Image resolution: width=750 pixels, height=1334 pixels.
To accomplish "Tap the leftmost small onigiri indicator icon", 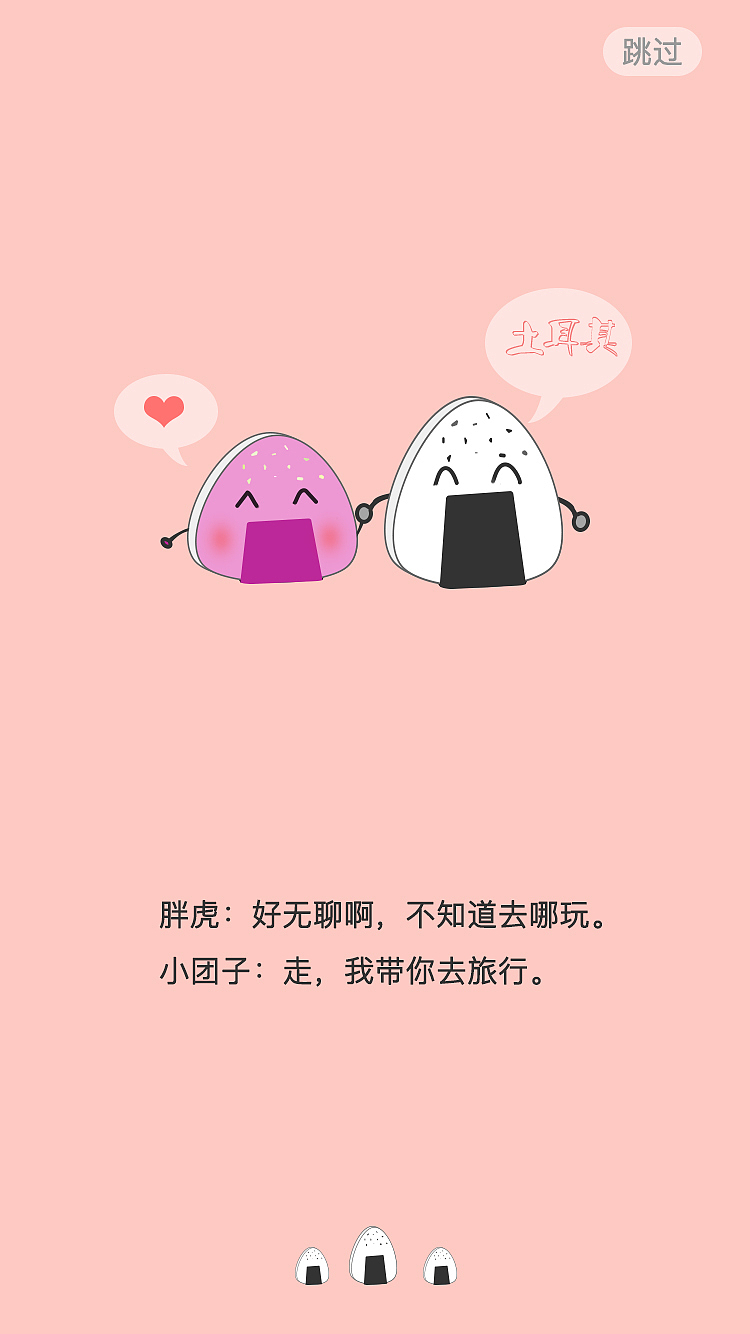I will pyautogui.click(x=314, y=1268).
